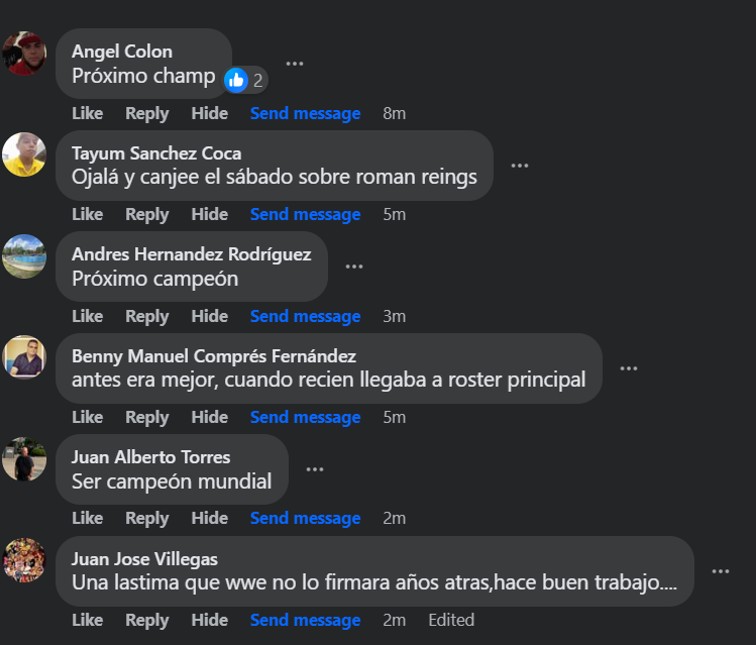The image size is (756, 645).
Task: Hide Juan Jose Villegas's comment
Action: tap(209, 620)
